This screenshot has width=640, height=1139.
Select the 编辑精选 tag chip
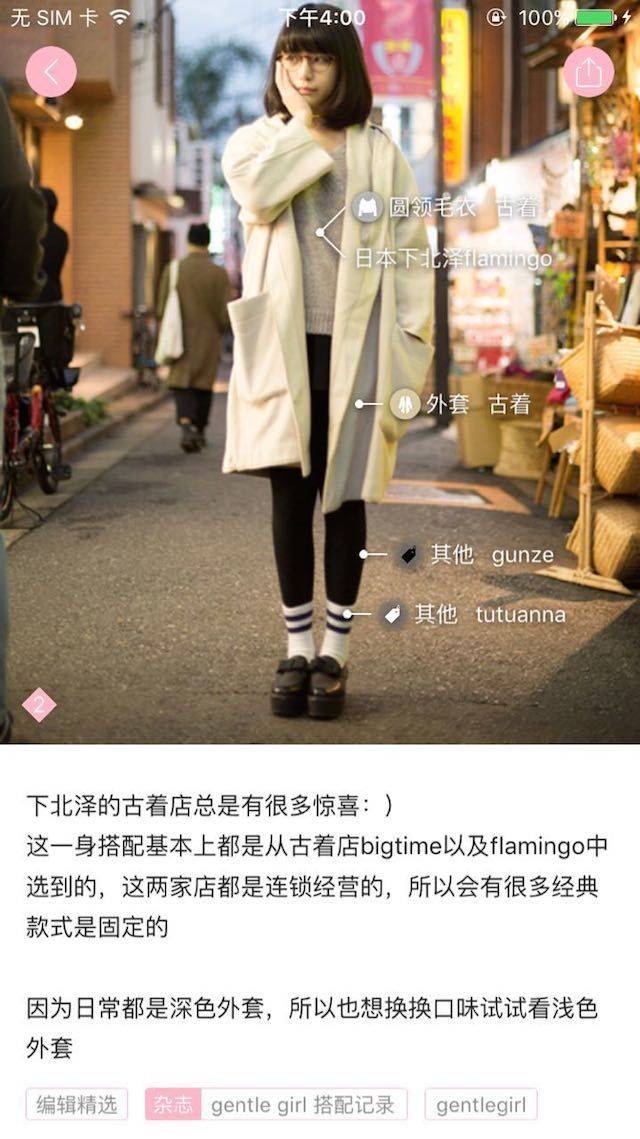pos(77,1104)
